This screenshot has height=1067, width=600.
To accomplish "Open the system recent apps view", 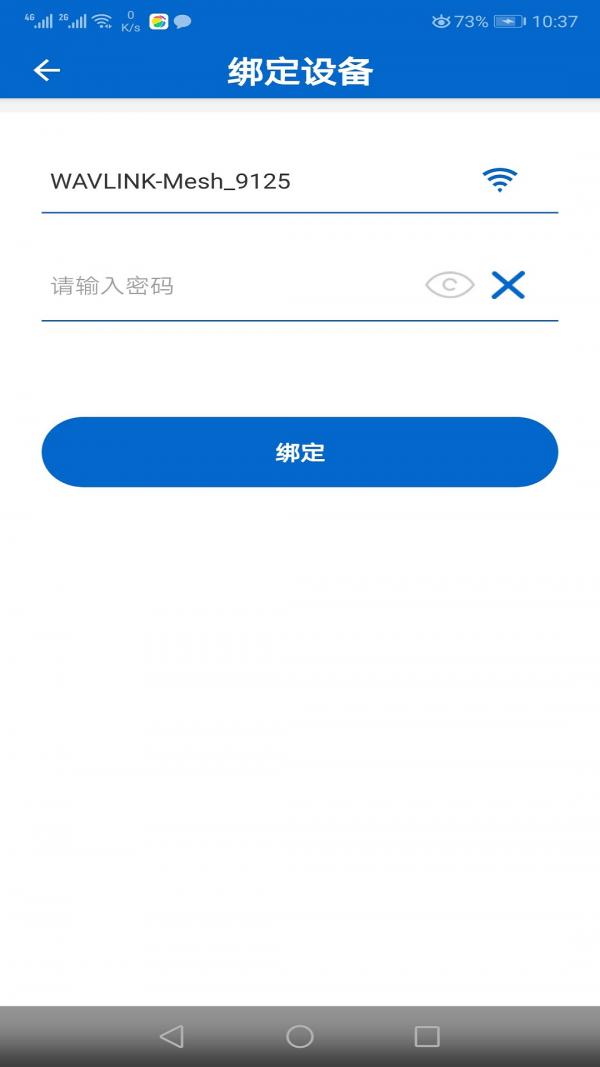I will coord(427,1037).
